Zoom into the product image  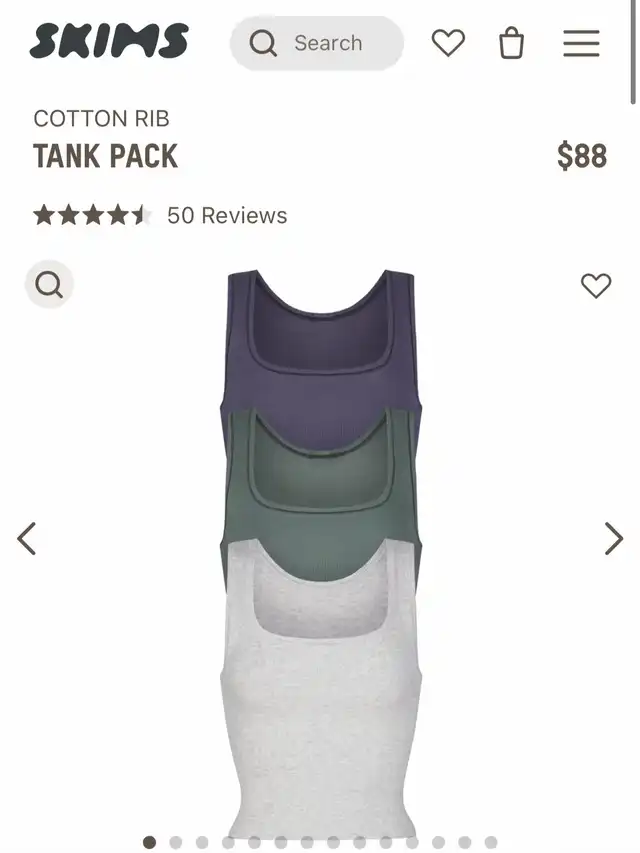[x=49, y=285]
